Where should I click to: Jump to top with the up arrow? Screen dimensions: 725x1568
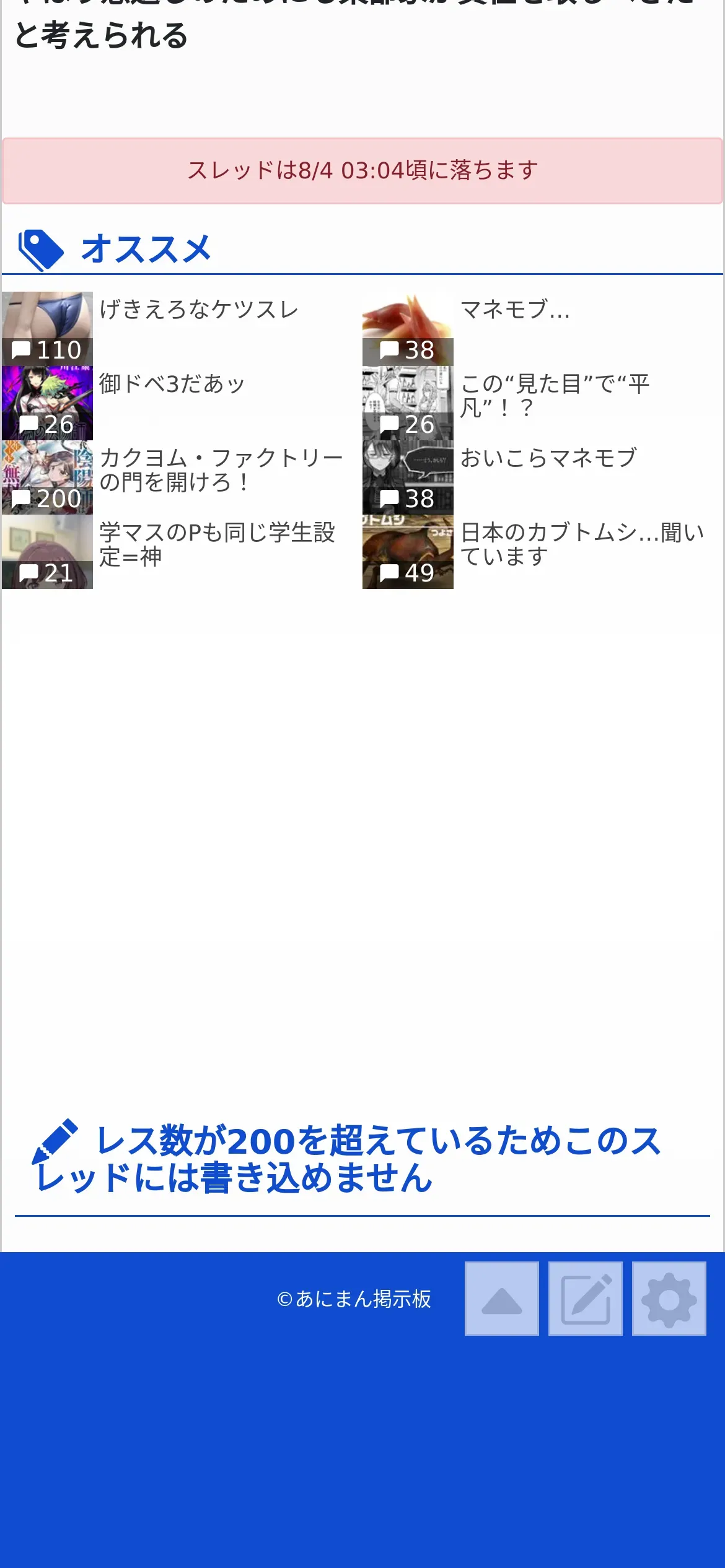click(x=502, y=1299)
